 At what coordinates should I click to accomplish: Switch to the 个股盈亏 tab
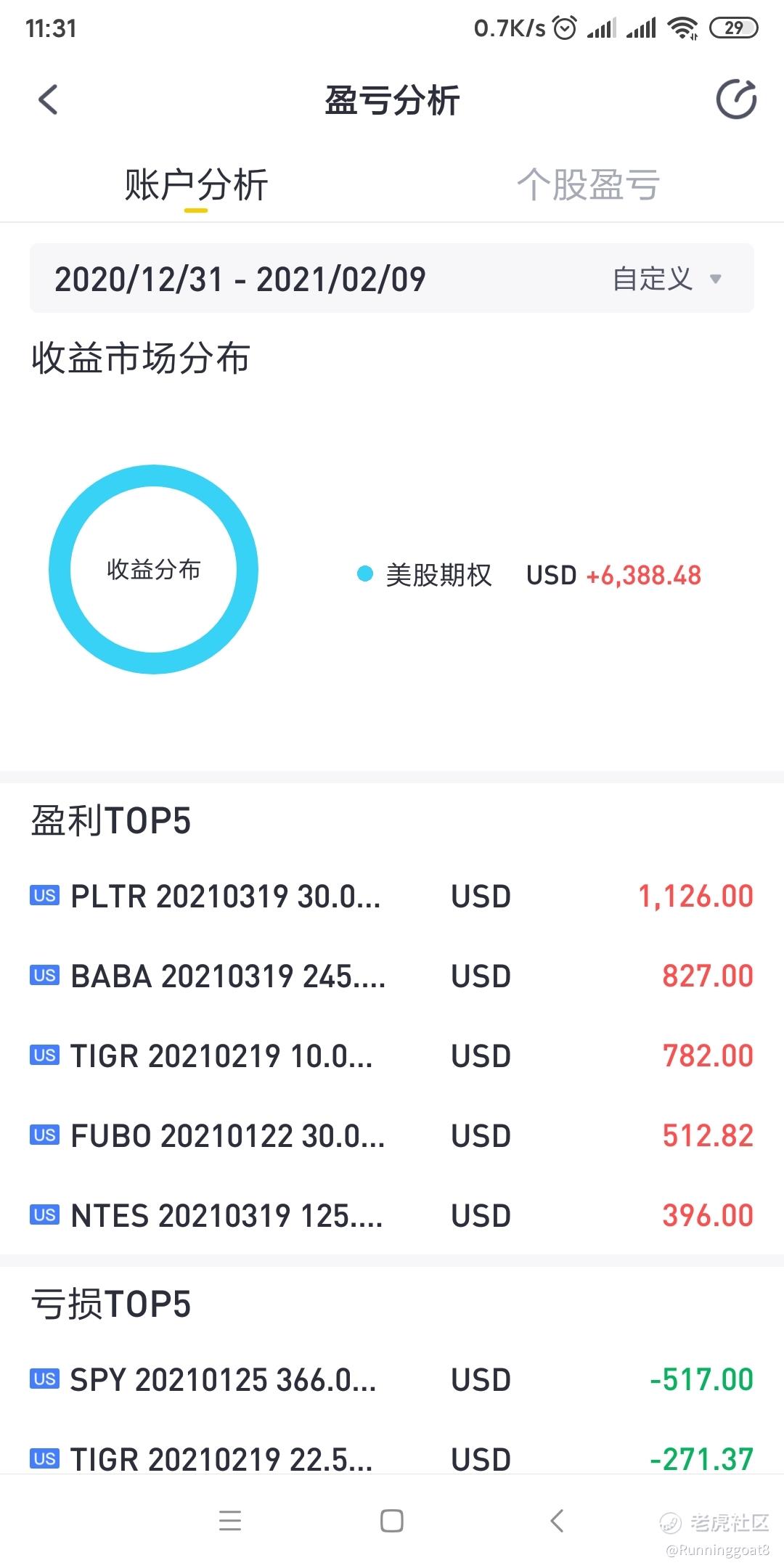588,184
